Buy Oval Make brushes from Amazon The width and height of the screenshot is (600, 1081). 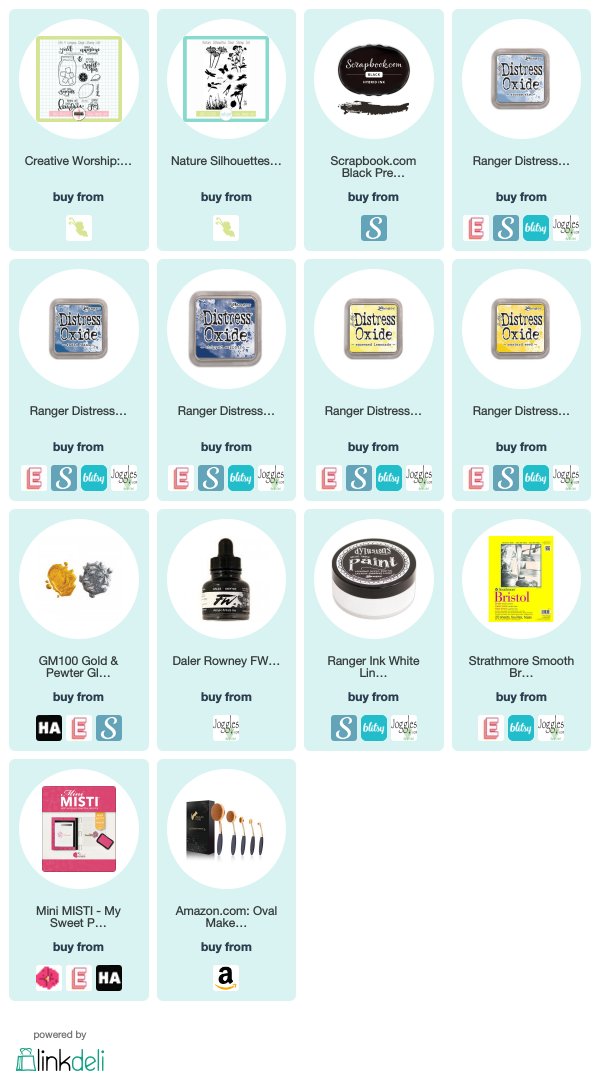tap(226, 978)
